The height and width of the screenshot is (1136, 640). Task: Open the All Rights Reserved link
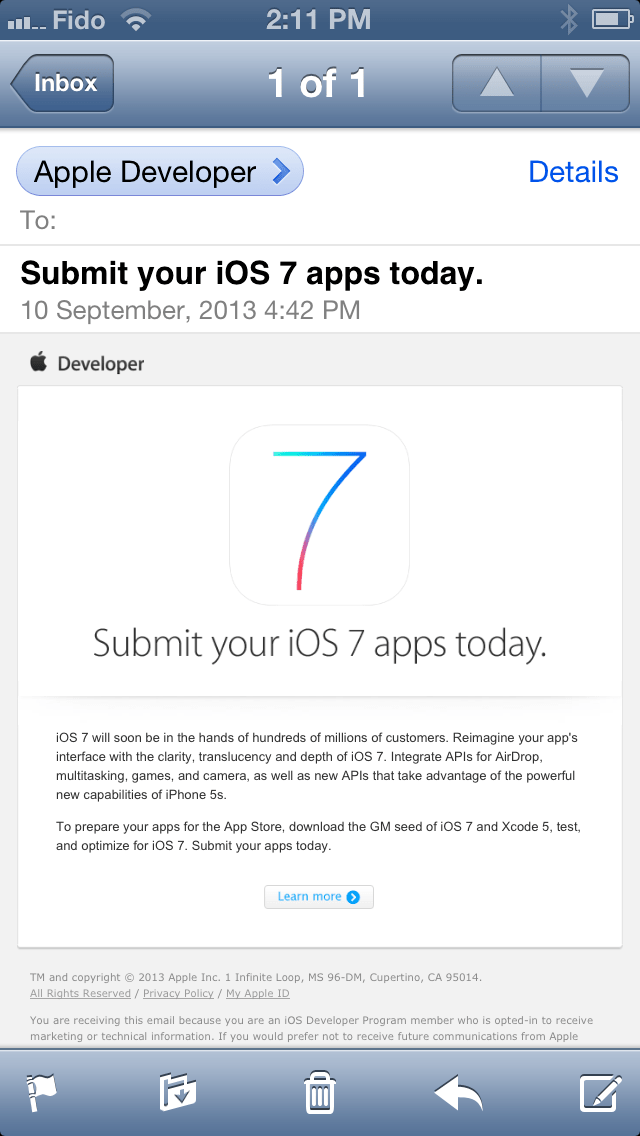tap(80, 994)
